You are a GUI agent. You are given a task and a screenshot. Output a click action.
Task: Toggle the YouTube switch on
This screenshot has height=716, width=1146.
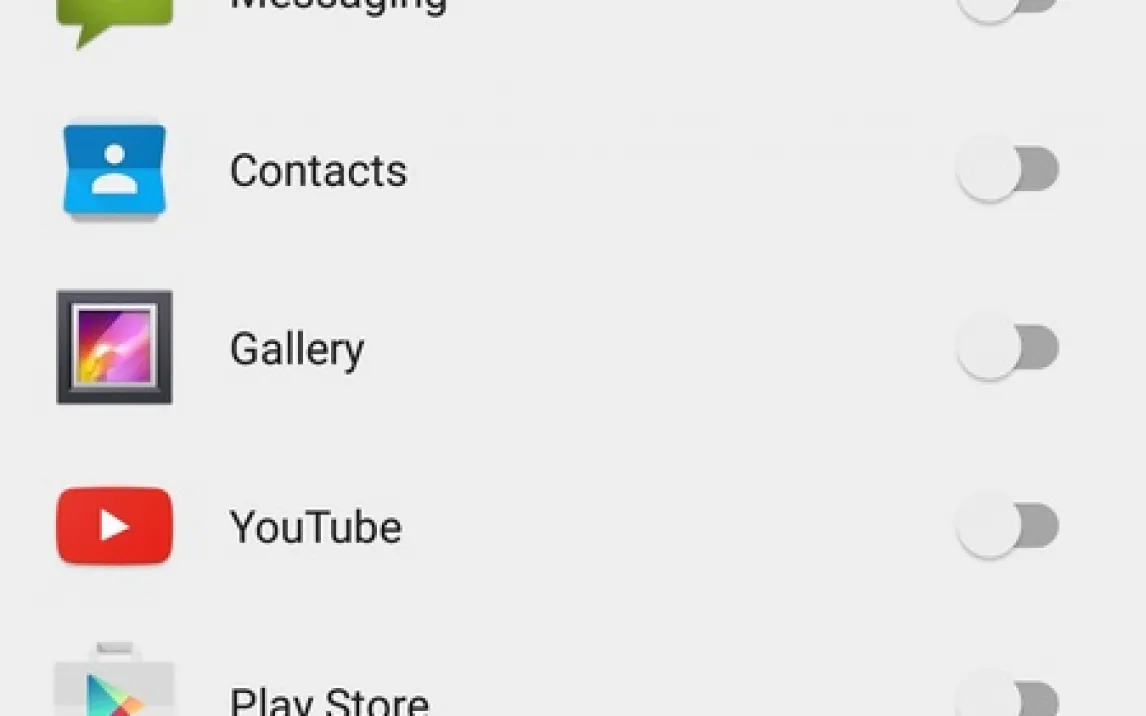1007,526
